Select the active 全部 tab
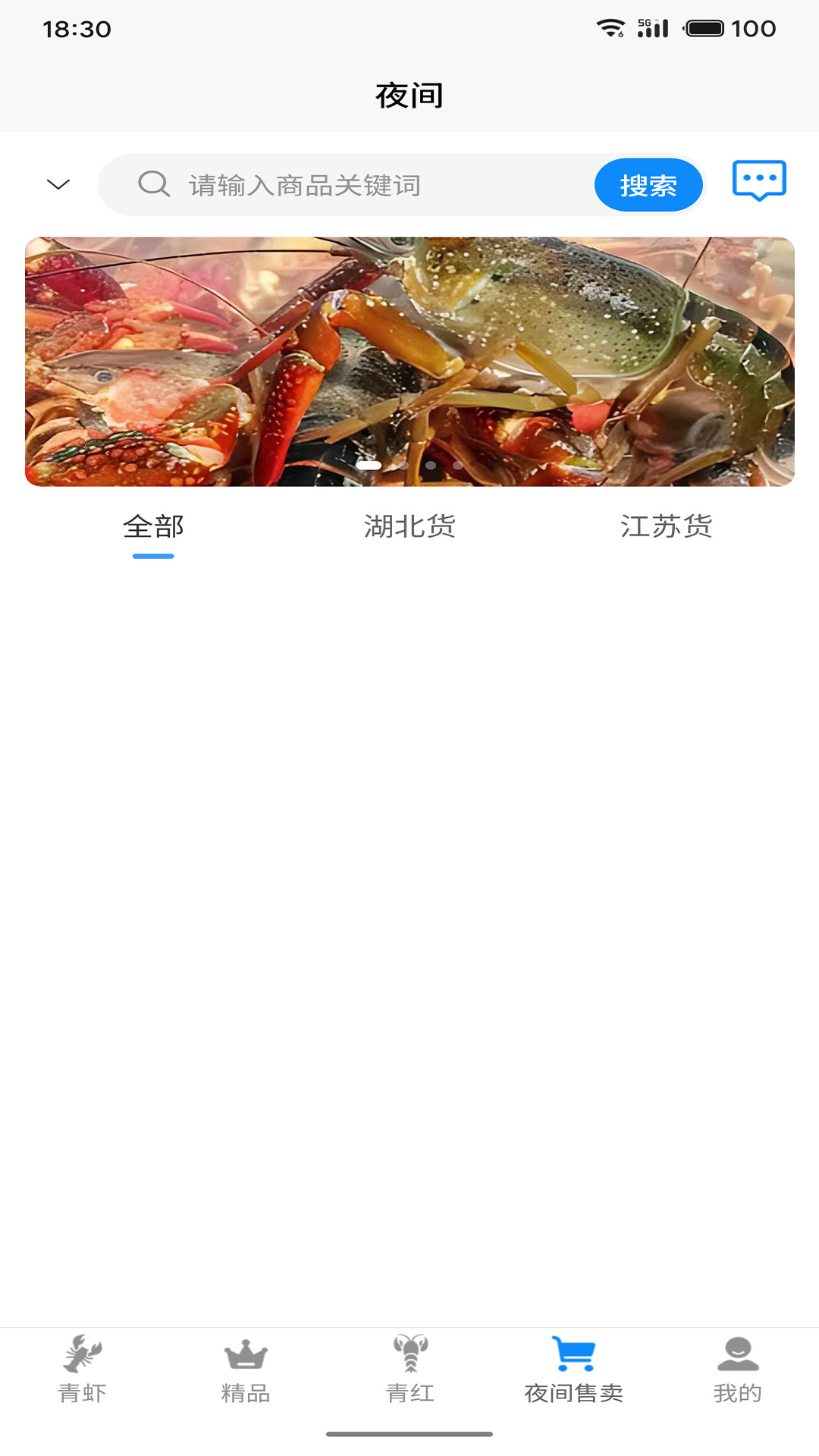The width and height of the screenshot is (819, 1456). [x=153, y=528]
